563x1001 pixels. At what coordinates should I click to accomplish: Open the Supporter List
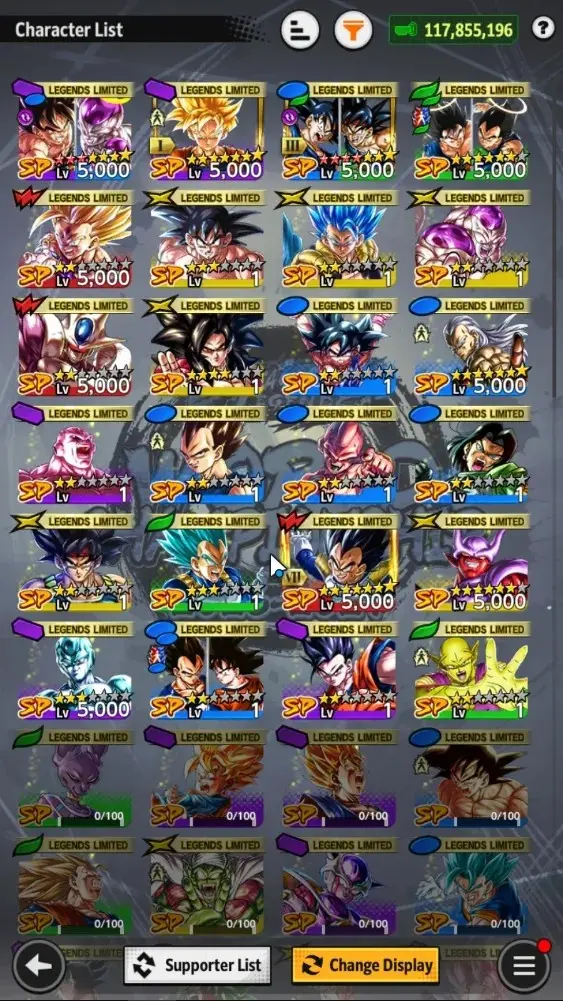pyautogui.click(x=197, y=965)
